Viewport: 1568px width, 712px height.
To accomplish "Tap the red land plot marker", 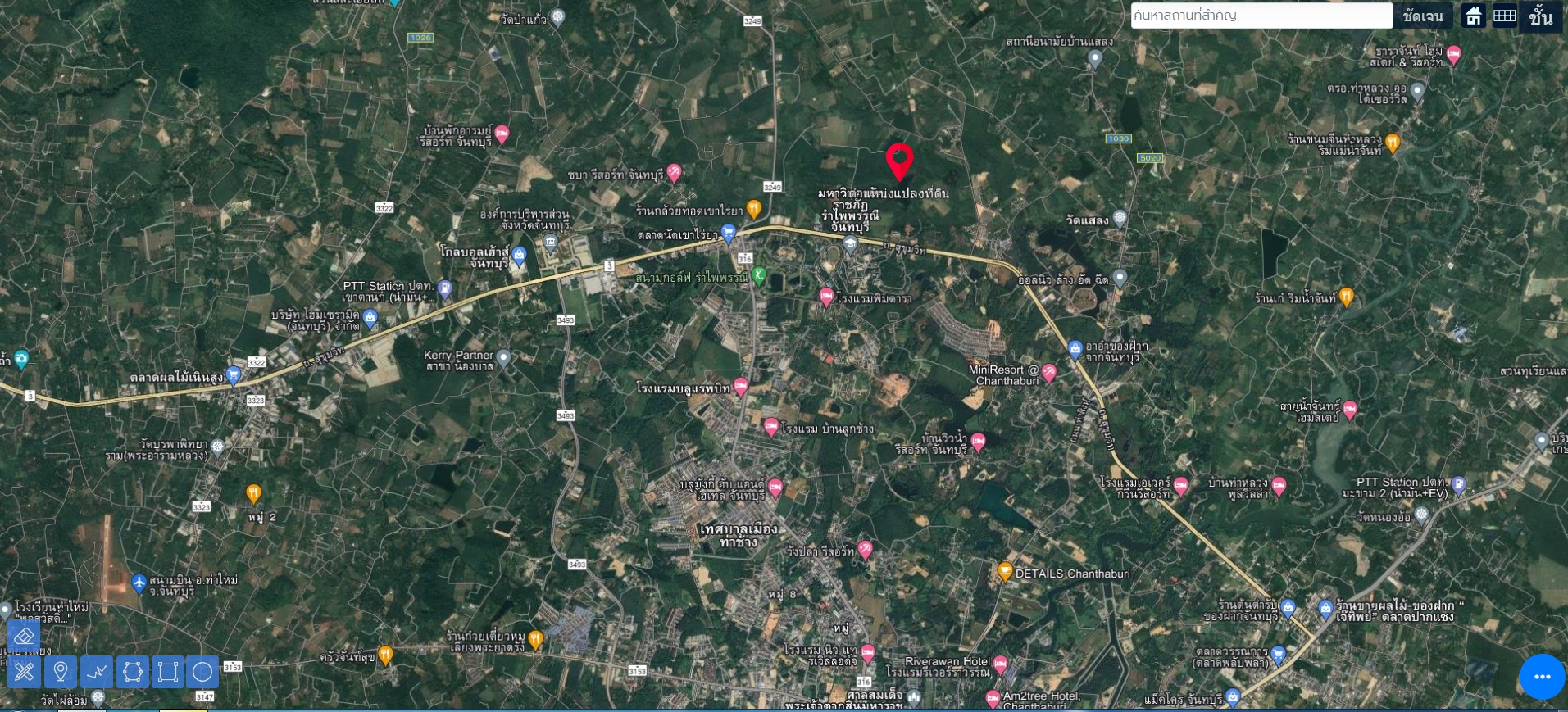I will click(899, 160).
